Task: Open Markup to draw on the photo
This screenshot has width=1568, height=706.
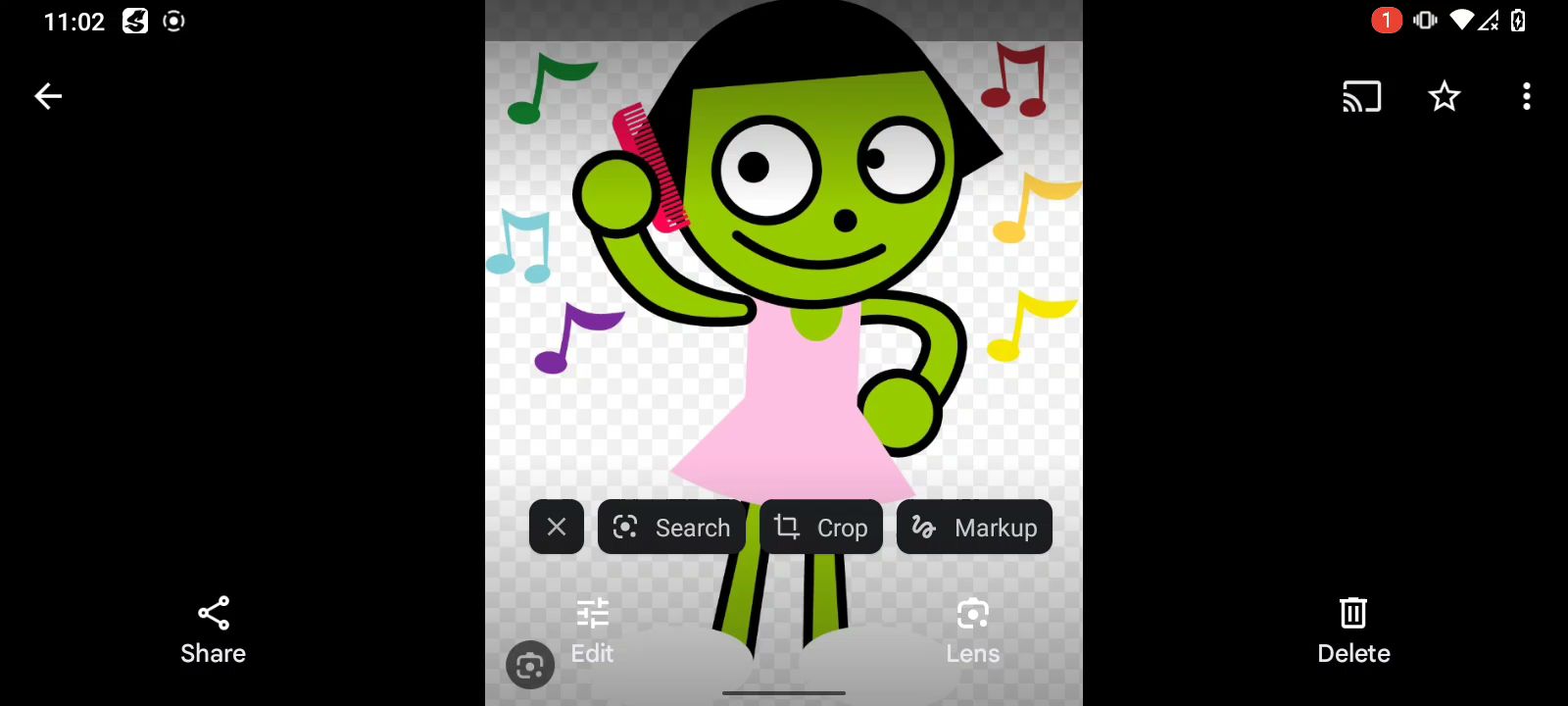Action: pos(974,528)
